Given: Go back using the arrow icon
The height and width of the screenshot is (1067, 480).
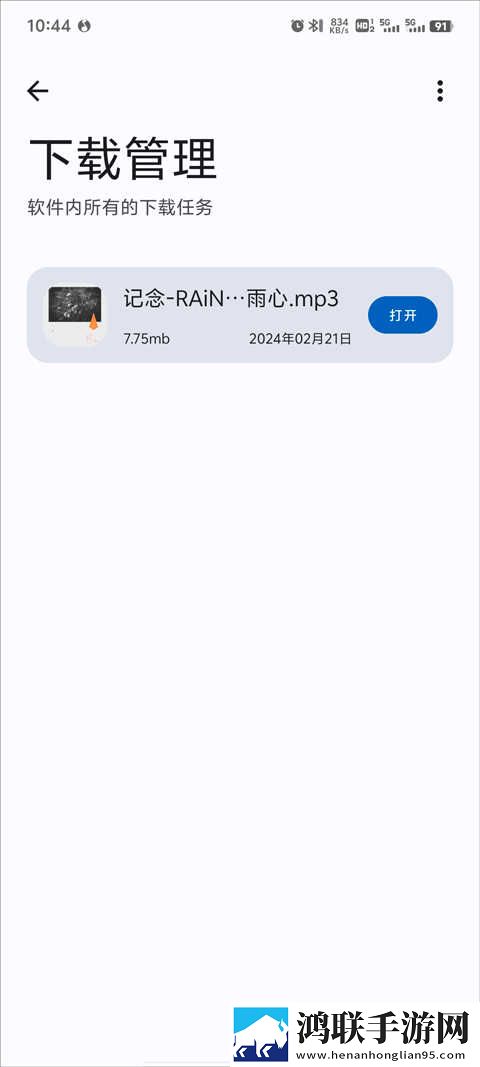Looking at the screenshot, I should click(37, 91).
